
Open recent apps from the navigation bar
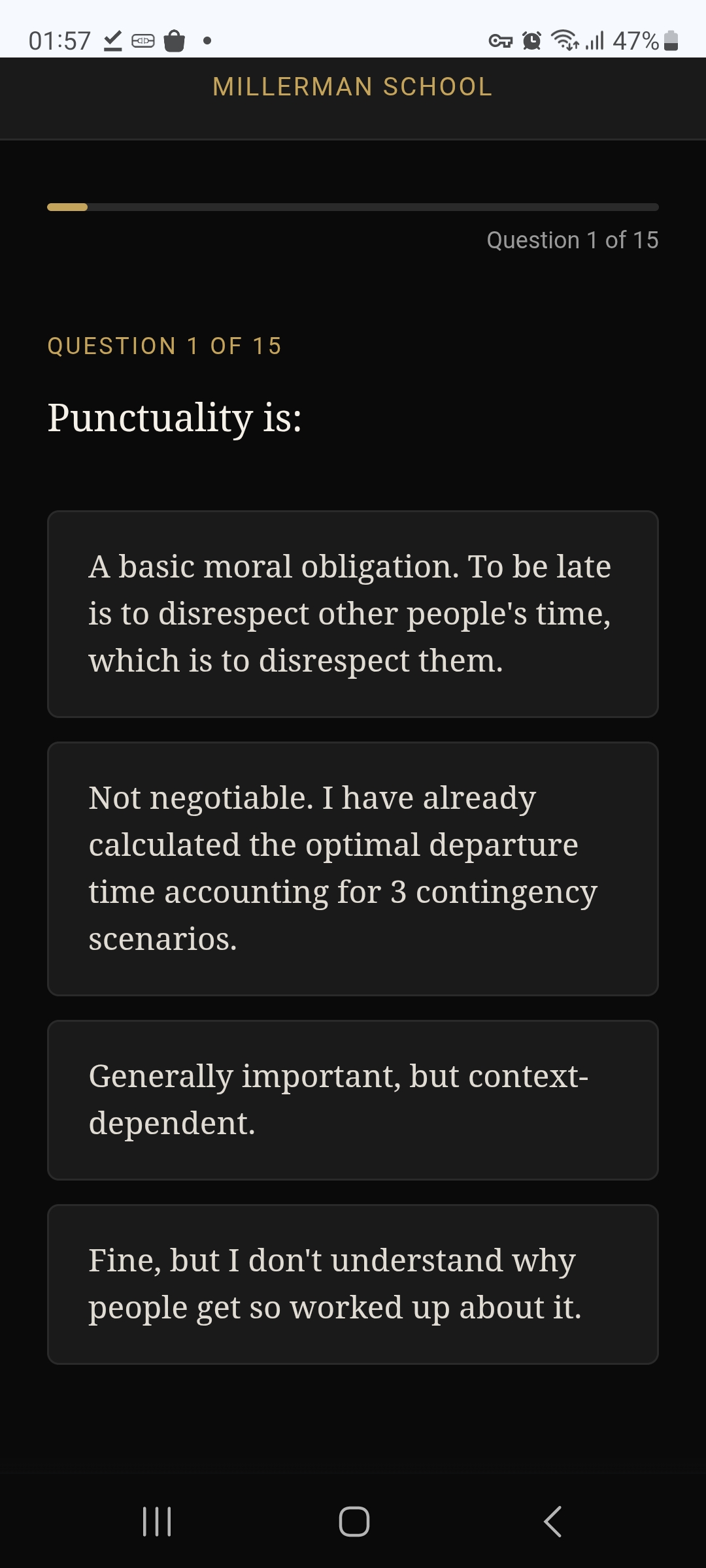[x=157, y=1522]
